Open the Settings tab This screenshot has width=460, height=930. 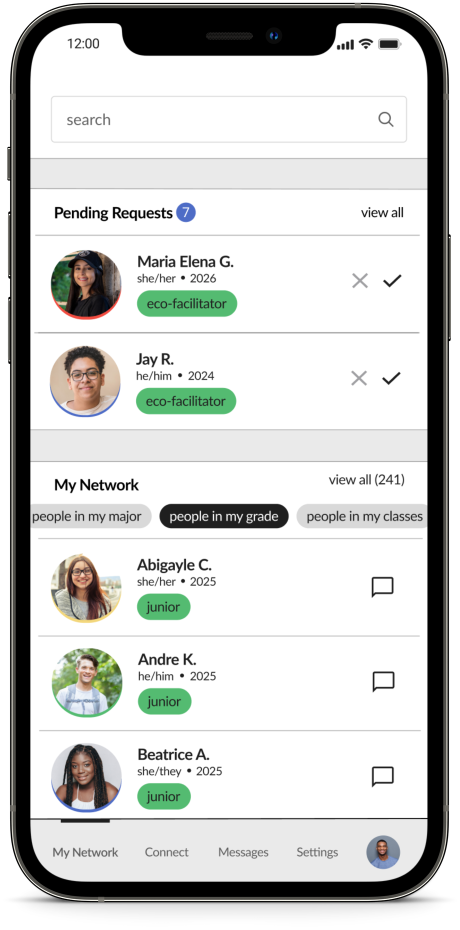(x=317, y=852)
